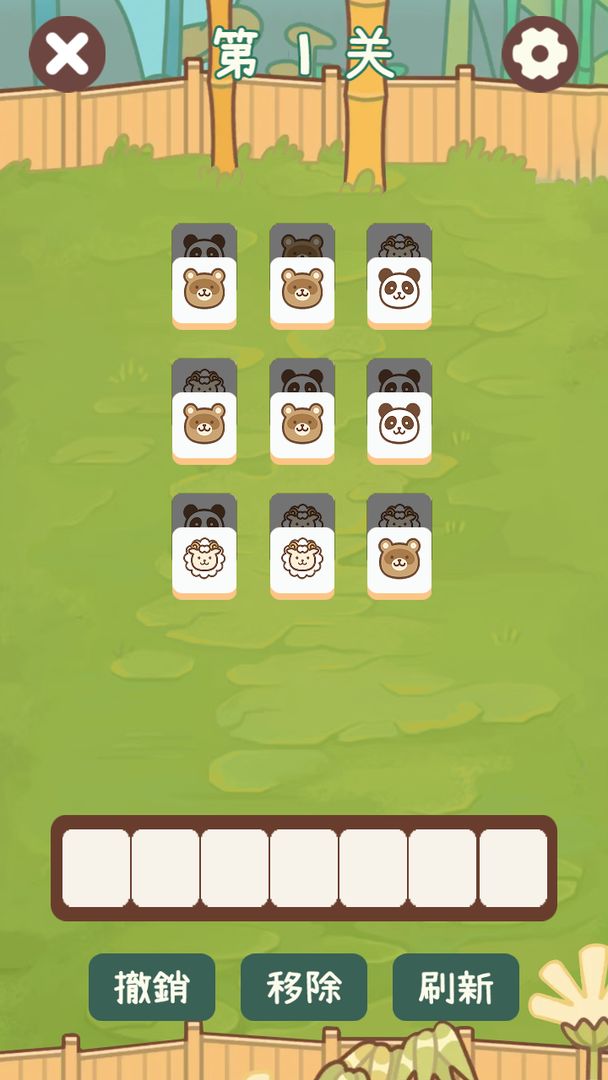Shuffle tiles with the 刷新 button

tap(456, 987)
